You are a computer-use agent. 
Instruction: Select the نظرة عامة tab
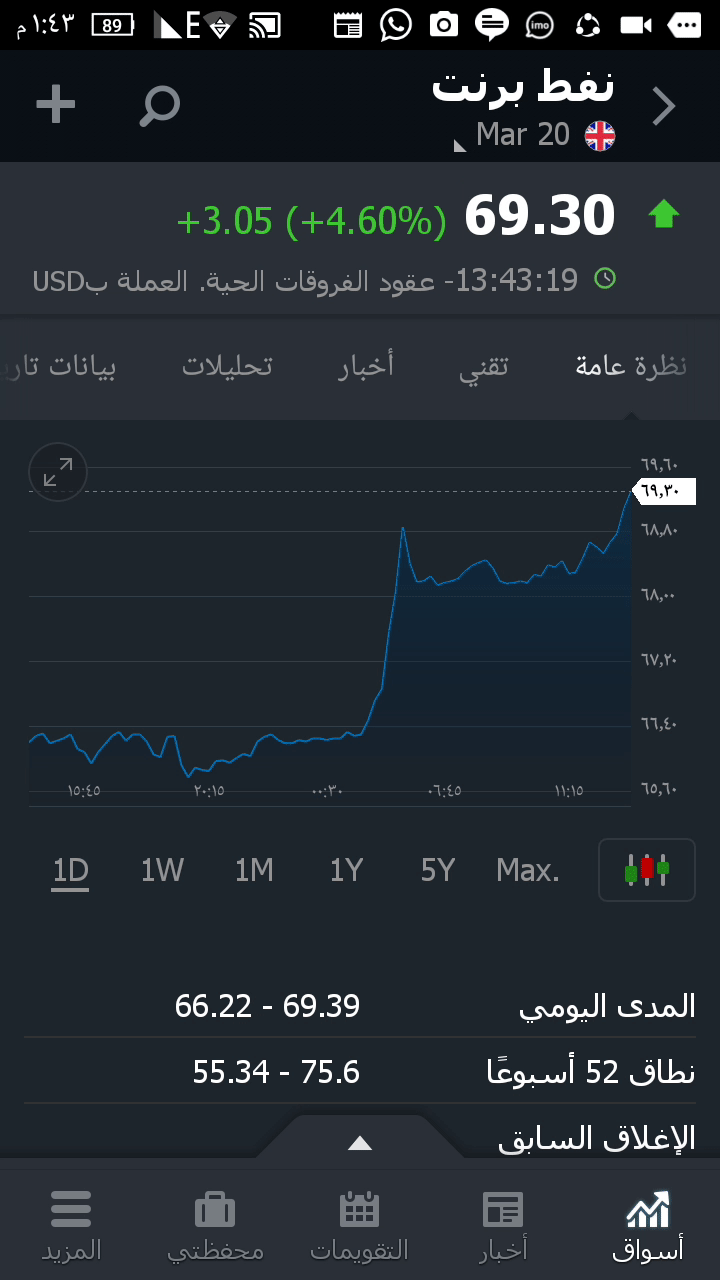coord(631,367)
